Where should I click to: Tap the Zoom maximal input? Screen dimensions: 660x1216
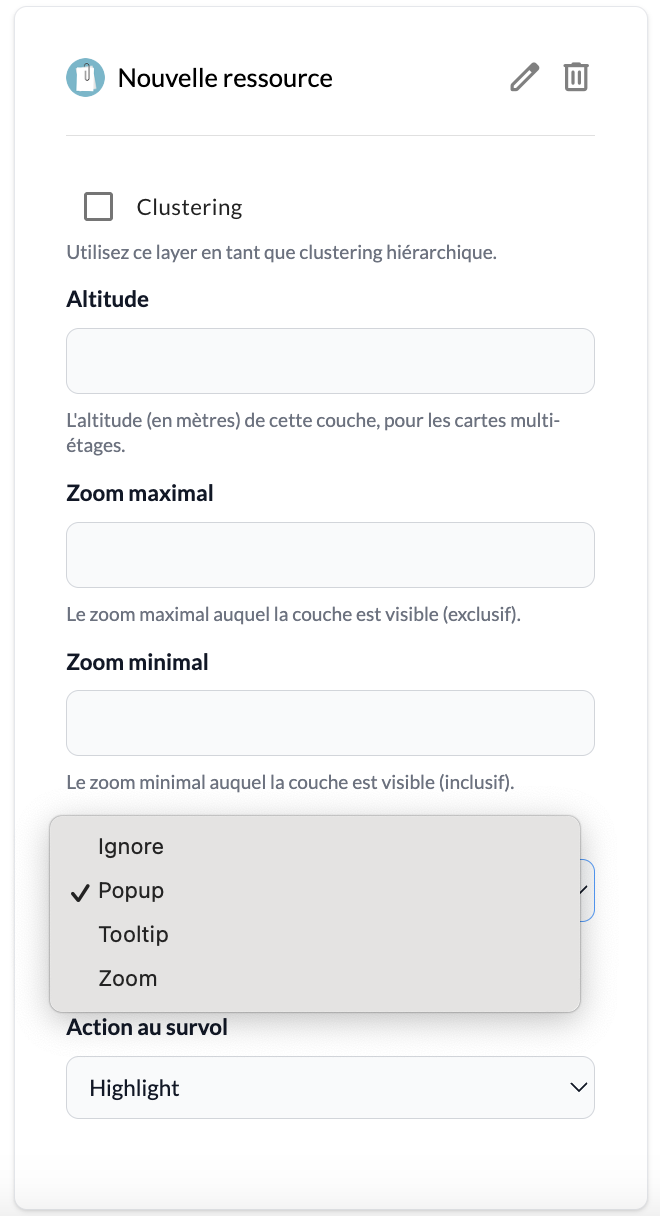click(x=330, y=555)
